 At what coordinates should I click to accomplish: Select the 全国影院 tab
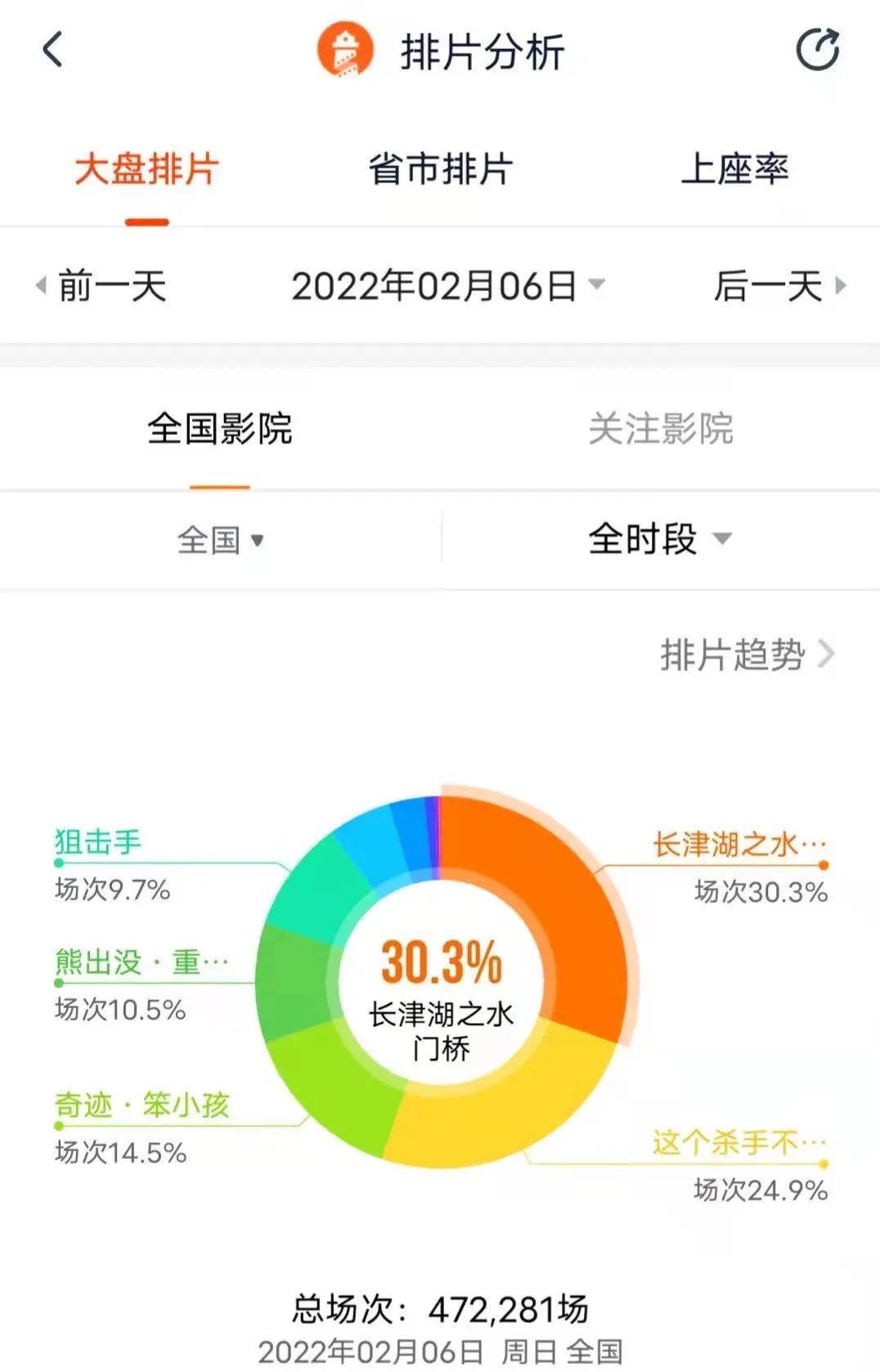pos(219,428)
